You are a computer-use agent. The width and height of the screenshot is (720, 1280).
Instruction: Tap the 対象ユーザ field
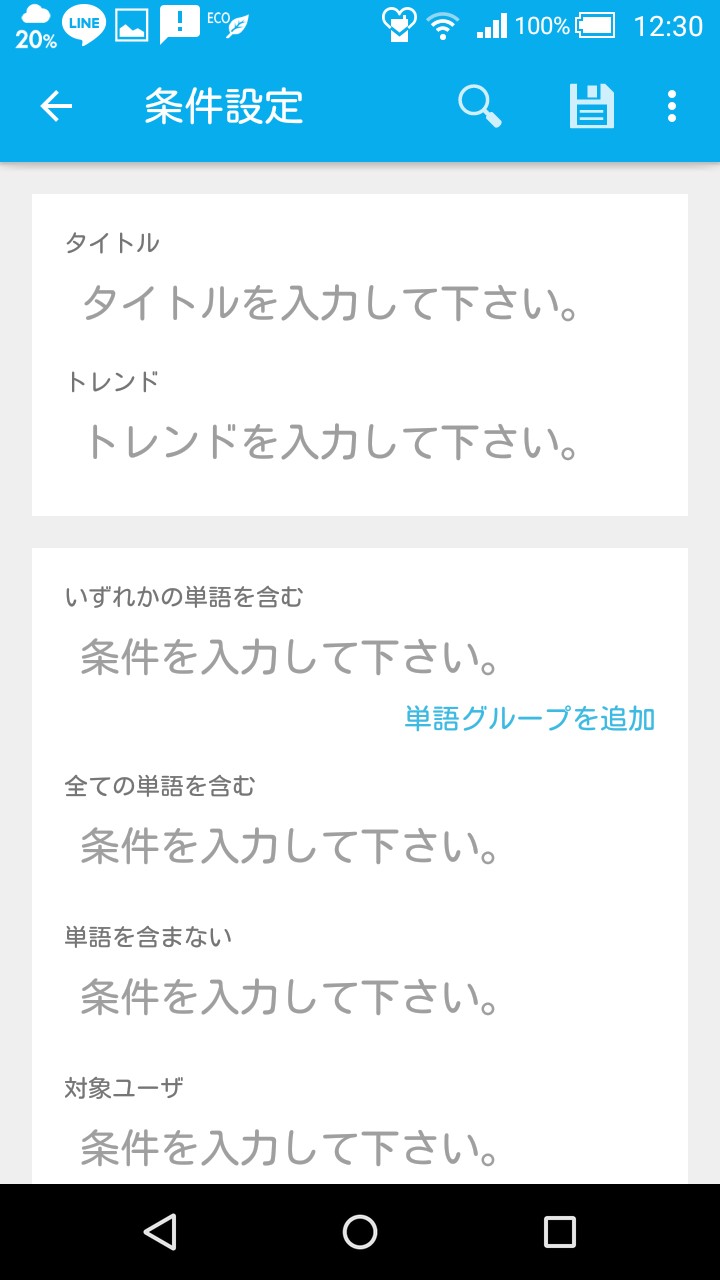click(360, 1147)
